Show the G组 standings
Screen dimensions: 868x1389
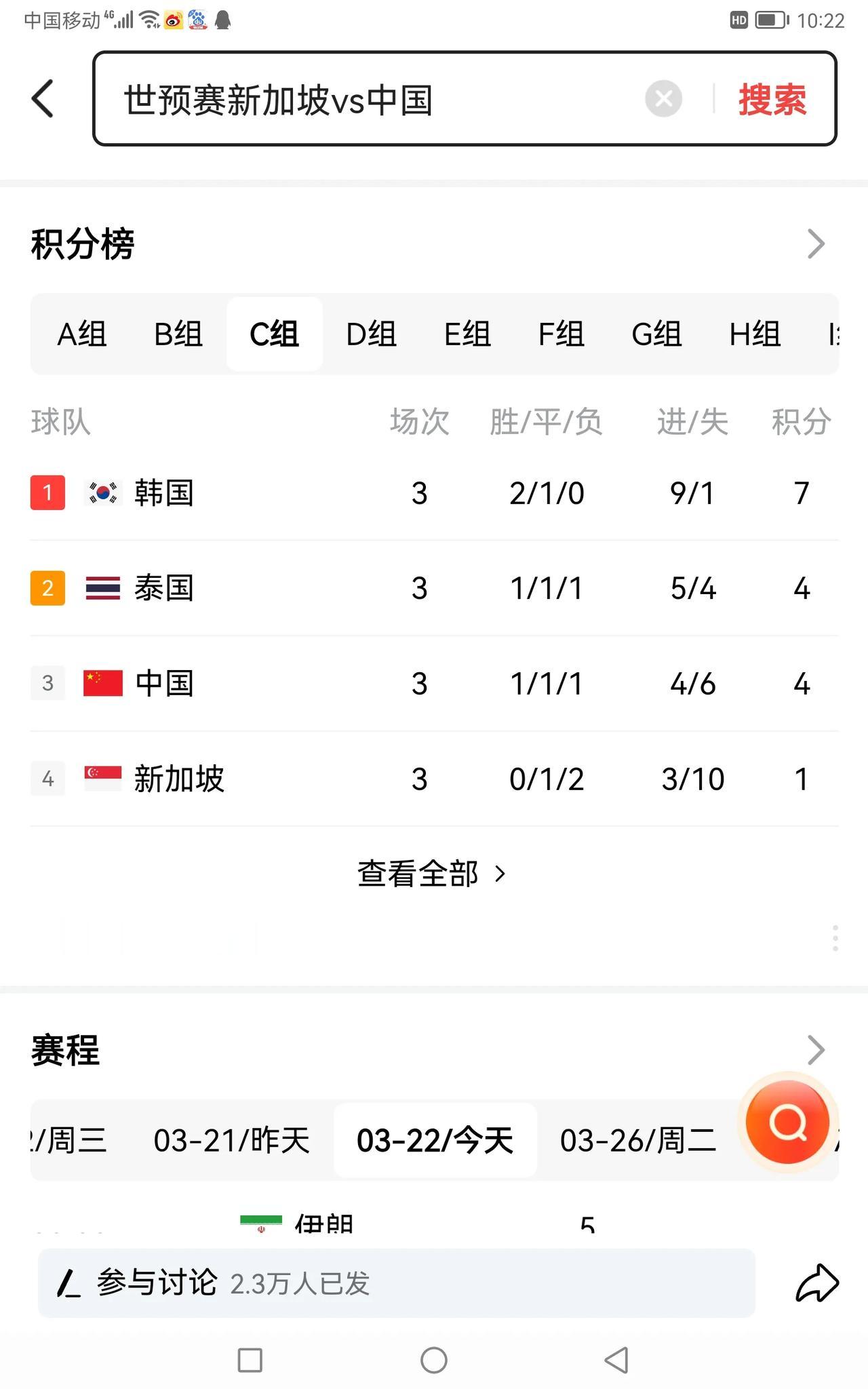[656, 334]
